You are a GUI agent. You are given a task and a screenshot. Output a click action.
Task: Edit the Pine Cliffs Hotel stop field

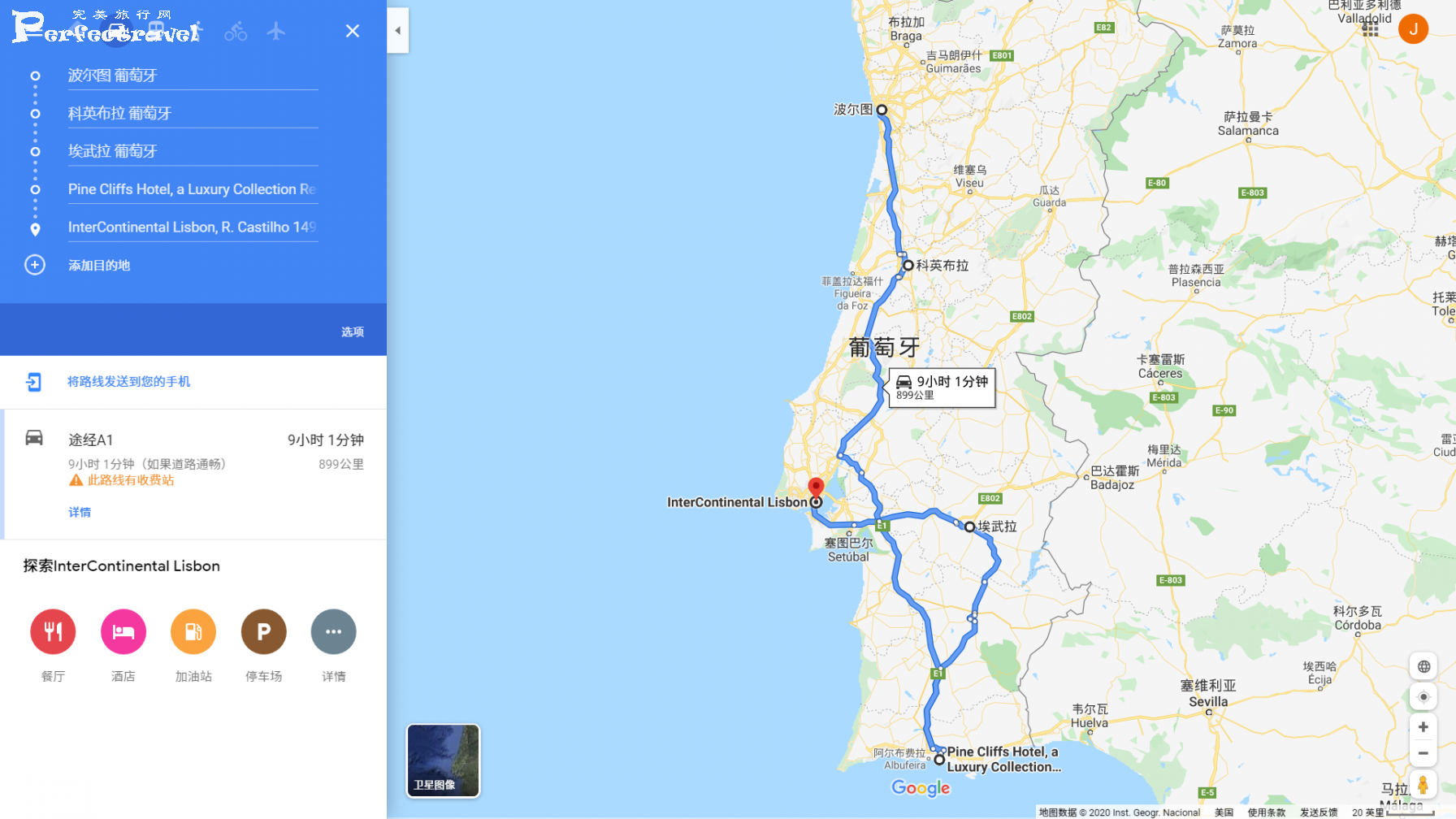coord(192,189)
